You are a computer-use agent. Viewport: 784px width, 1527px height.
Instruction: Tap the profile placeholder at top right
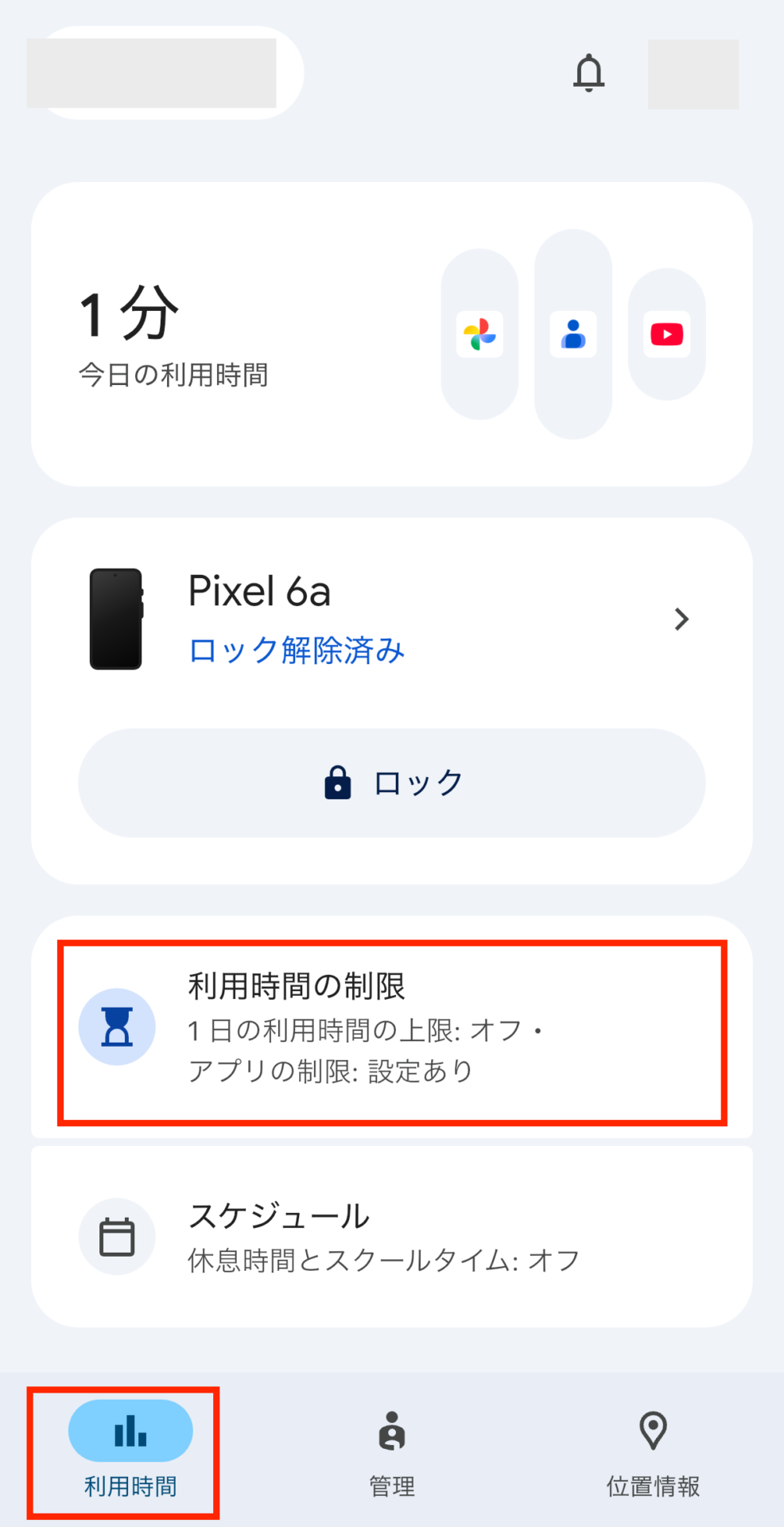[693, 73]
